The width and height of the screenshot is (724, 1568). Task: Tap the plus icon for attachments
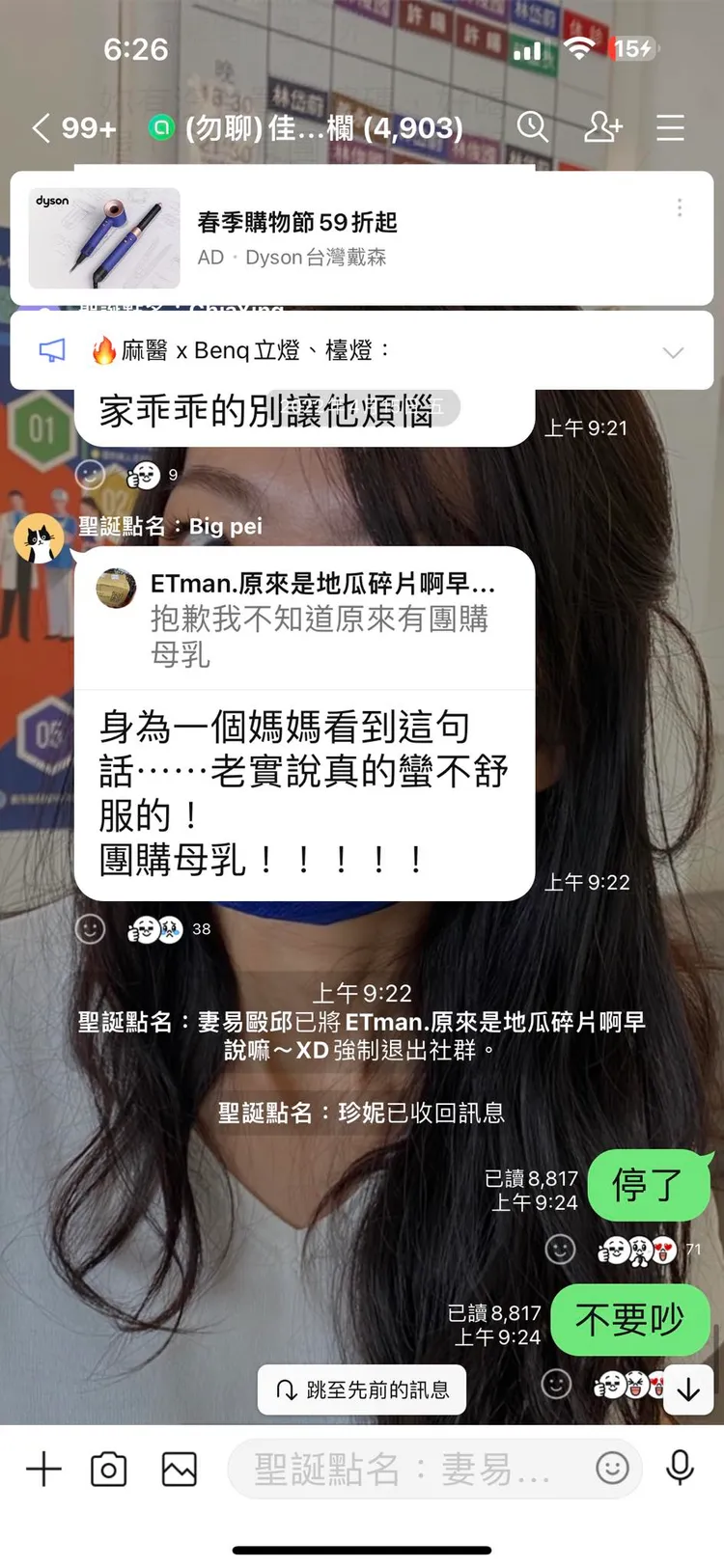42,1469
